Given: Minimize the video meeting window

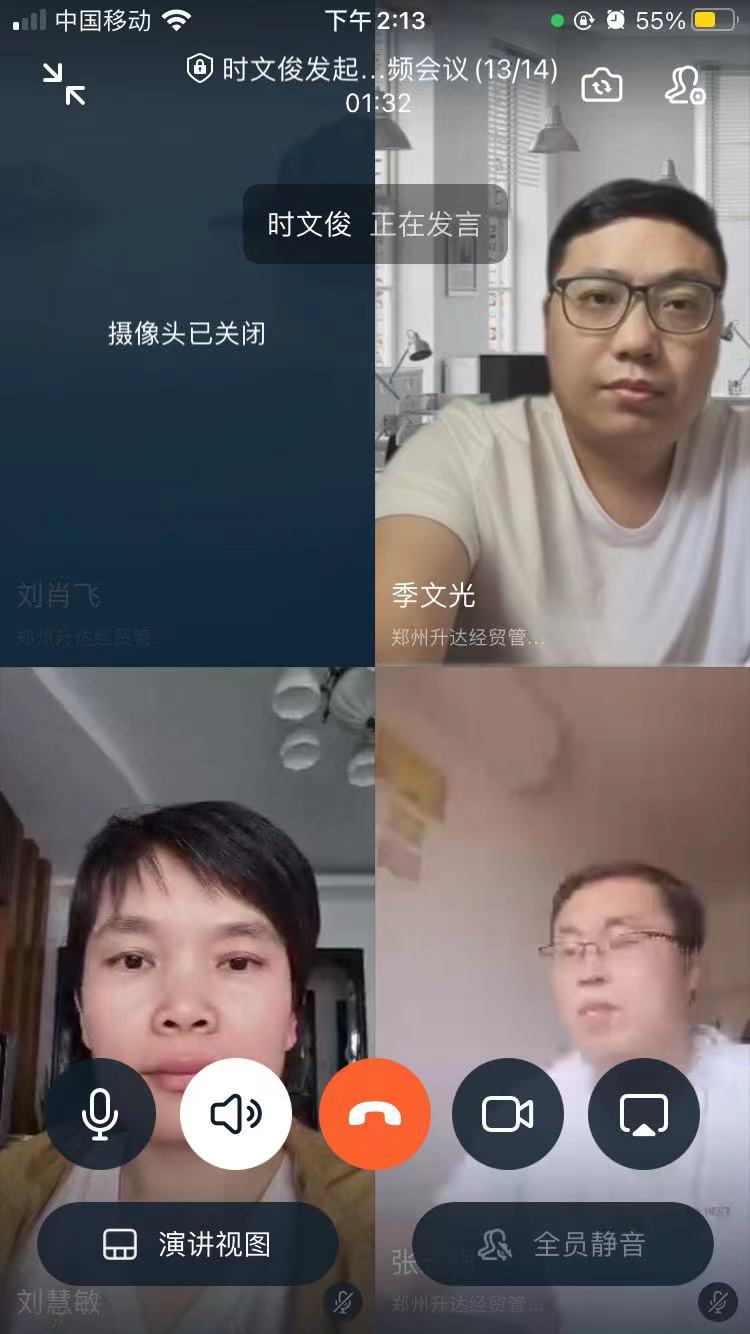Looking at the screenshot, I should (65, 84).
